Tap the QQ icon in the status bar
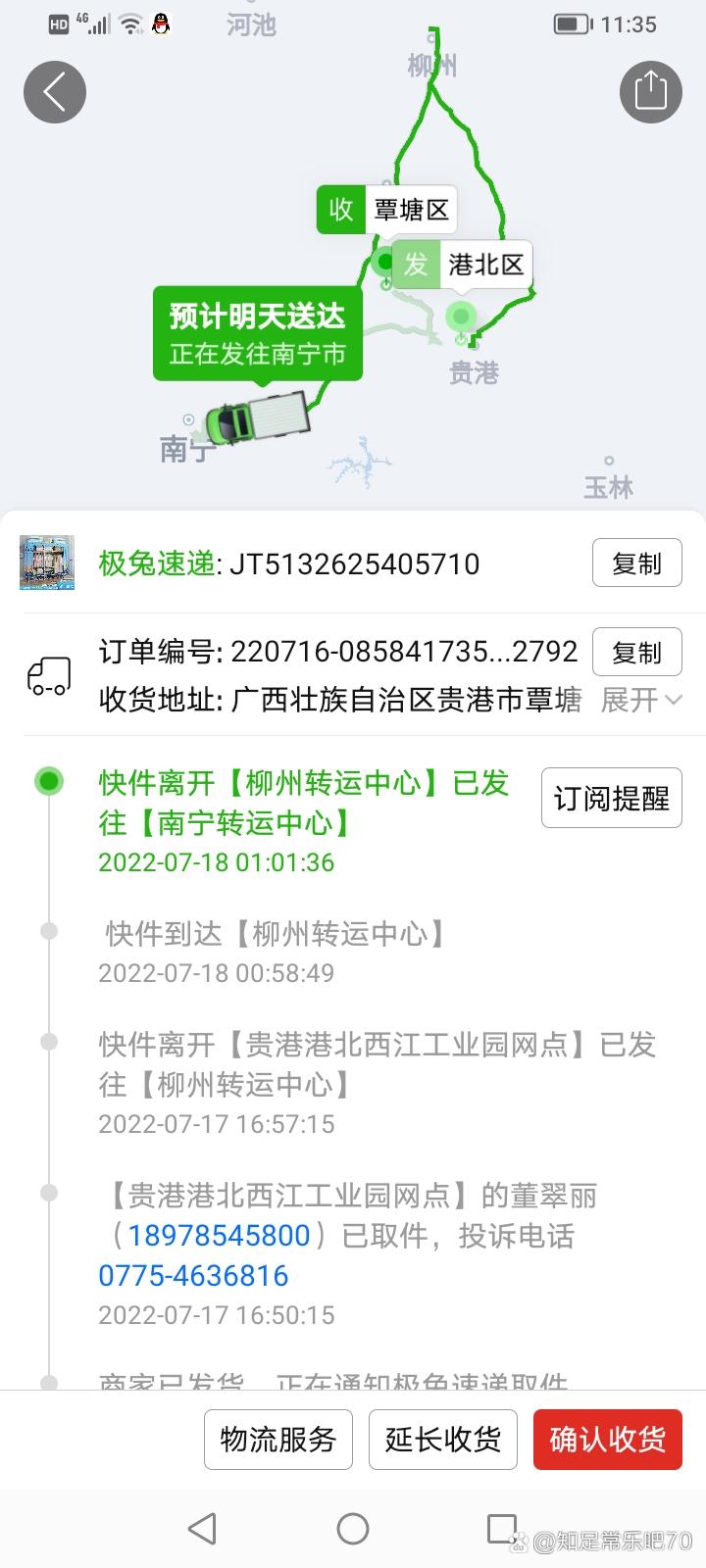This screenshot has height=1568, width=706. tap(163, 24)
